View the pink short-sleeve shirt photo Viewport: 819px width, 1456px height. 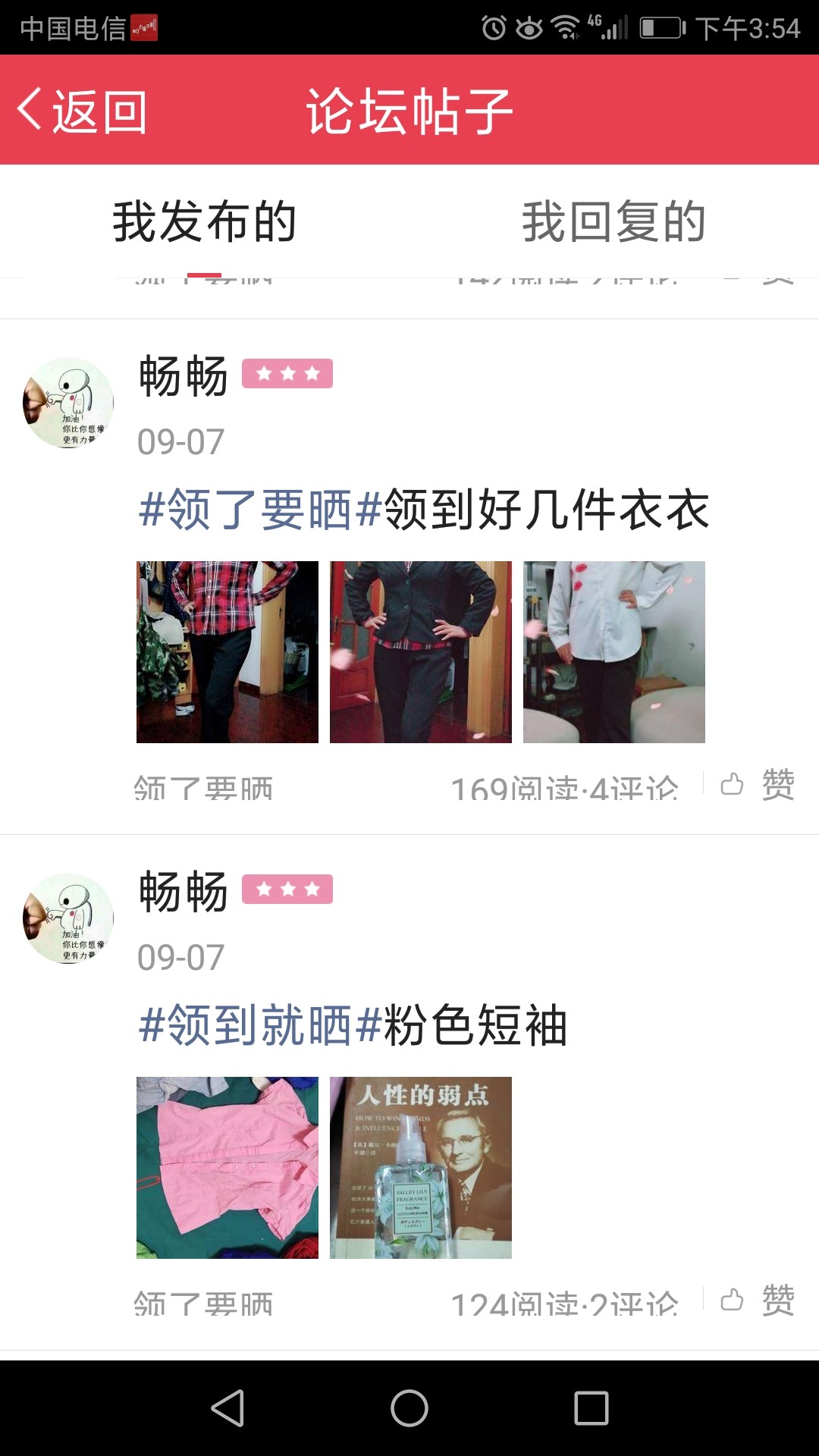click(x=227, y=1168)
